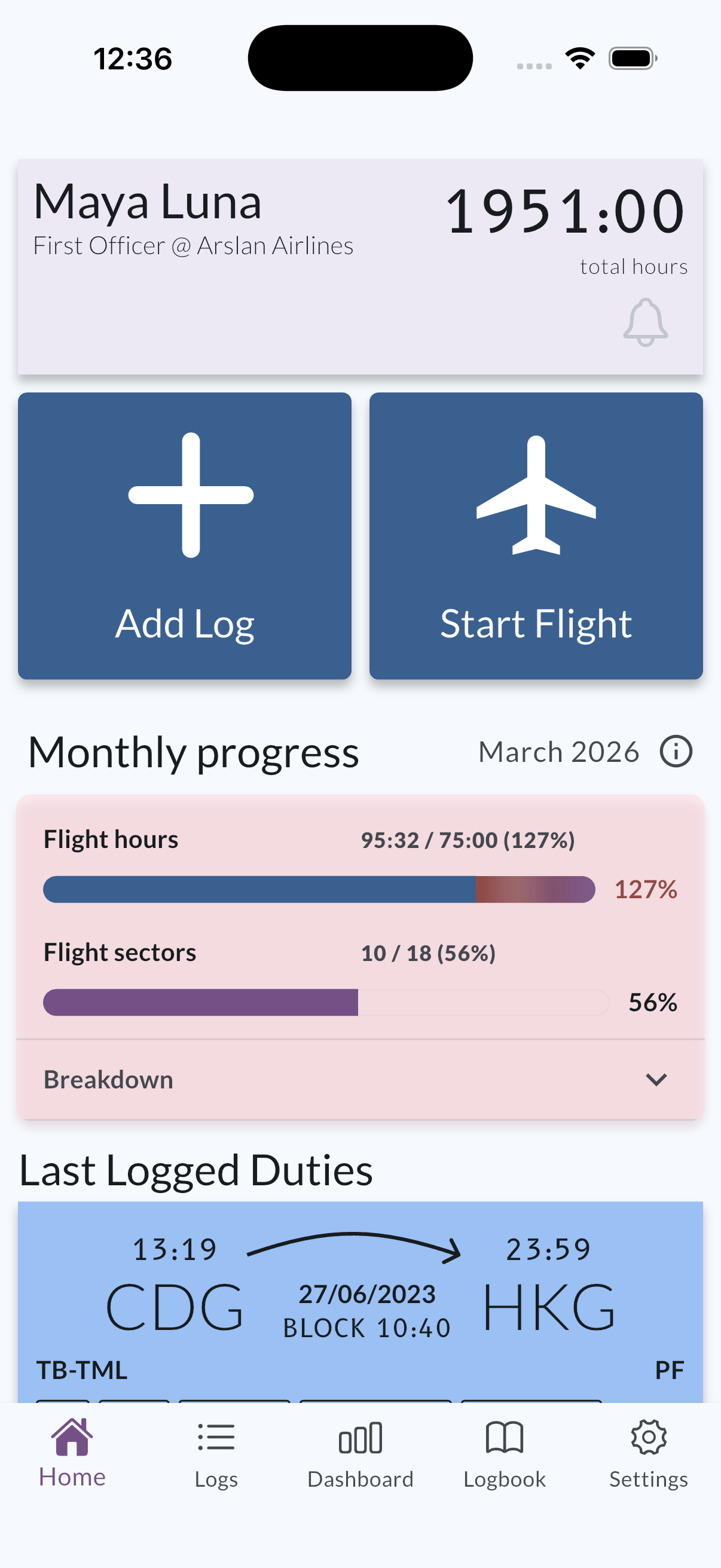Viewport: 721px width, 1568px height.
Task: Open notifications via the bell icon
Action: click(x=645, y=321)
